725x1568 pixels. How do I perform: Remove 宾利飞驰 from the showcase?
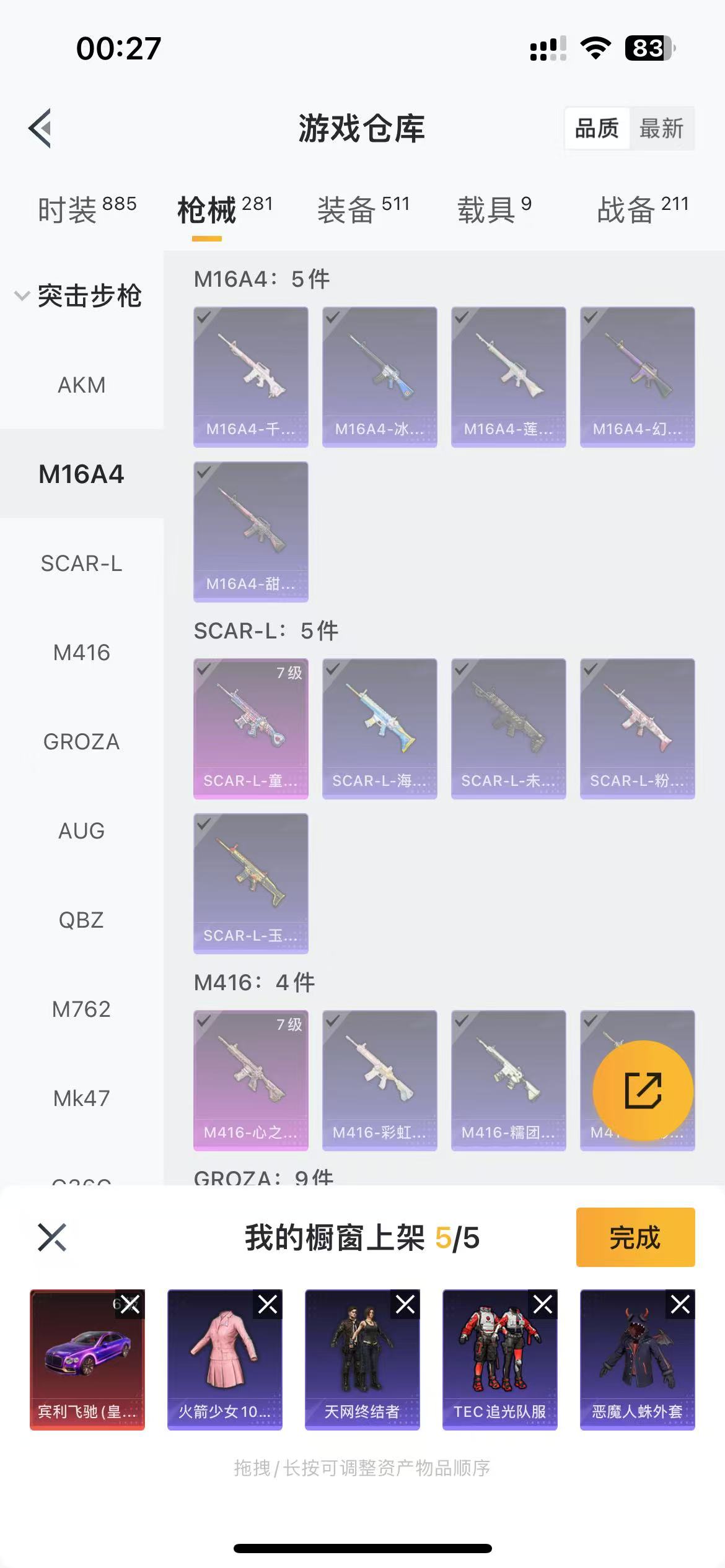tap(130, 1304)
